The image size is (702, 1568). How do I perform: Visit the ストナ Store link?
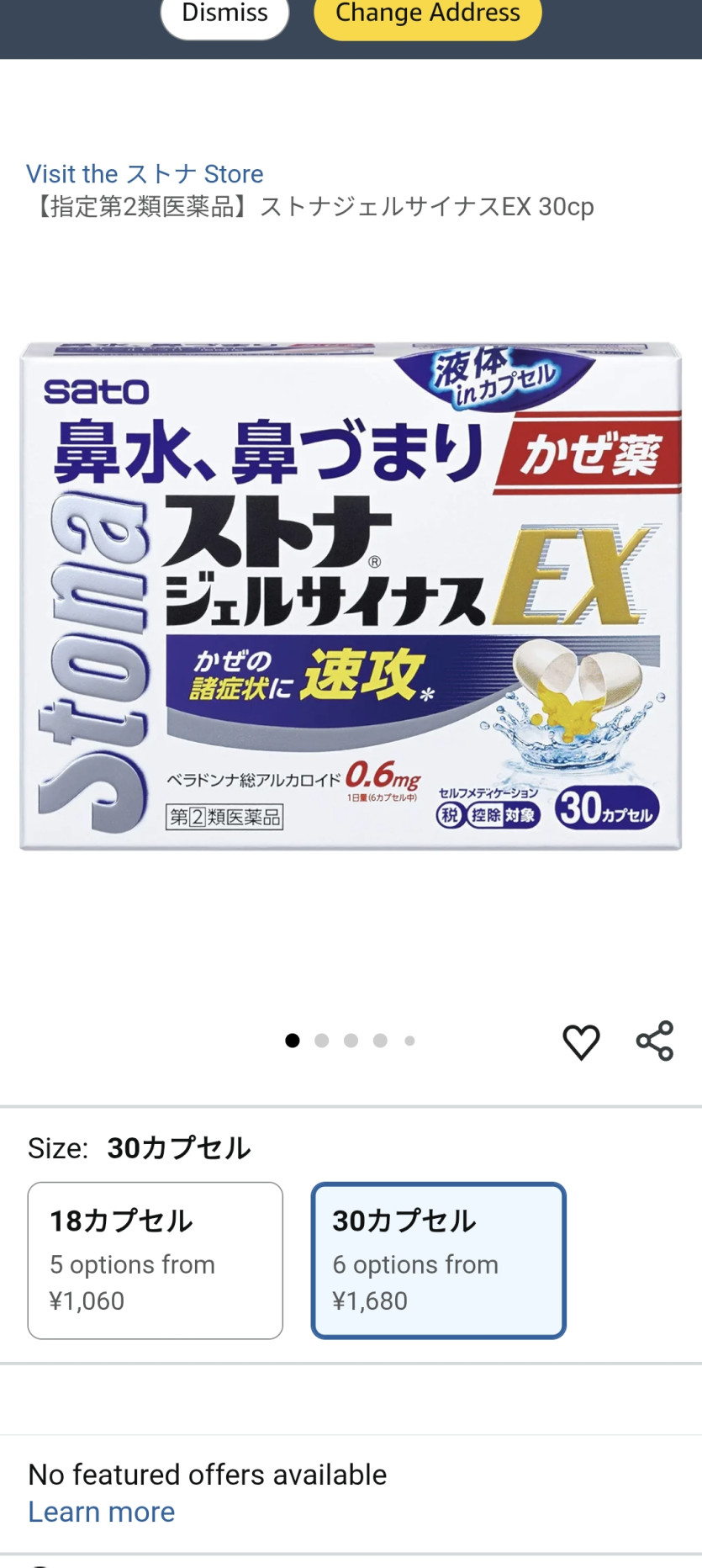145,174
